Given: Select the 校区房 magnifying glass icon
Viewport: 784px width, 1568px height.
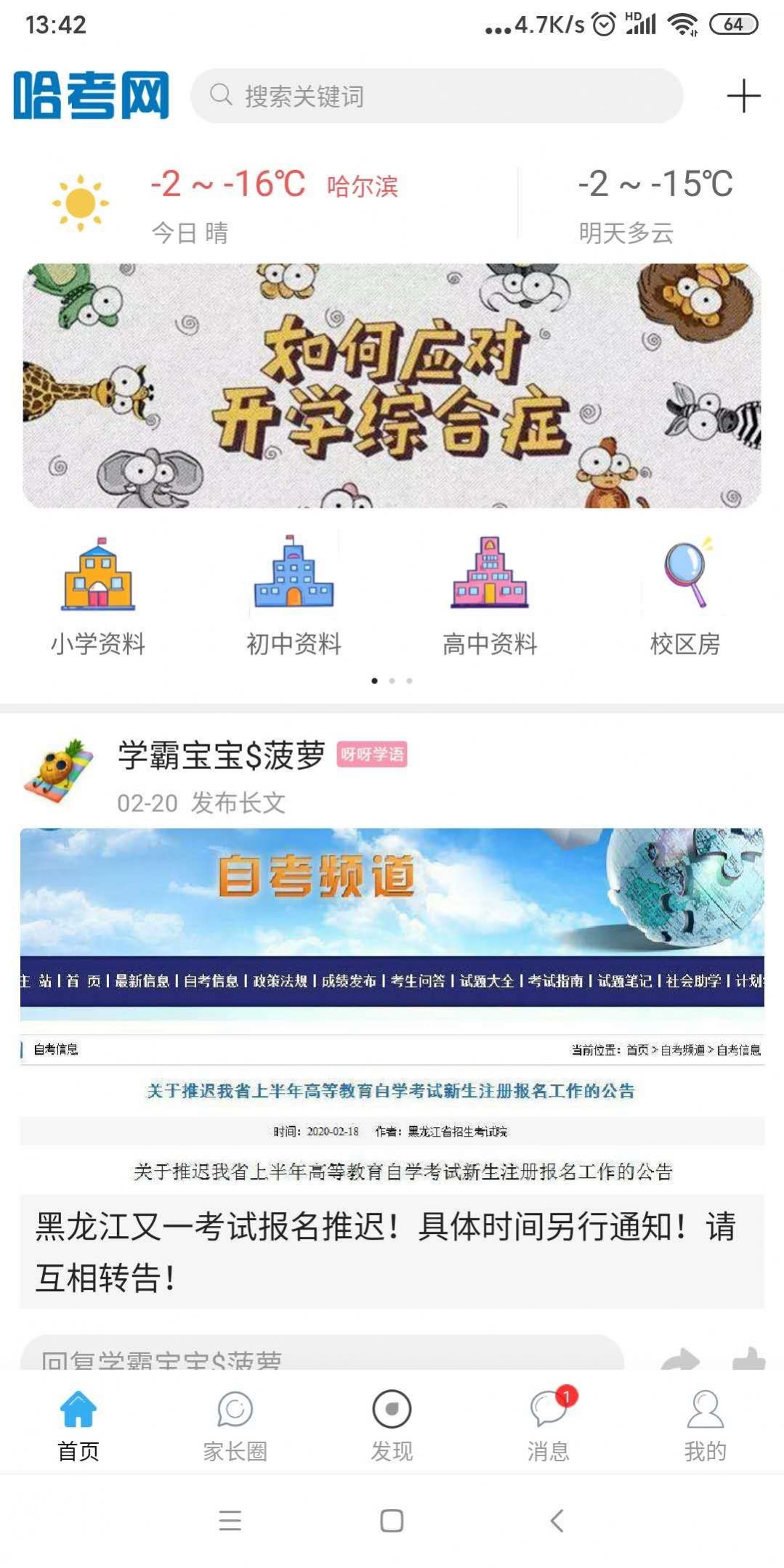Looking at the screenshot, I should coord(683,577).
